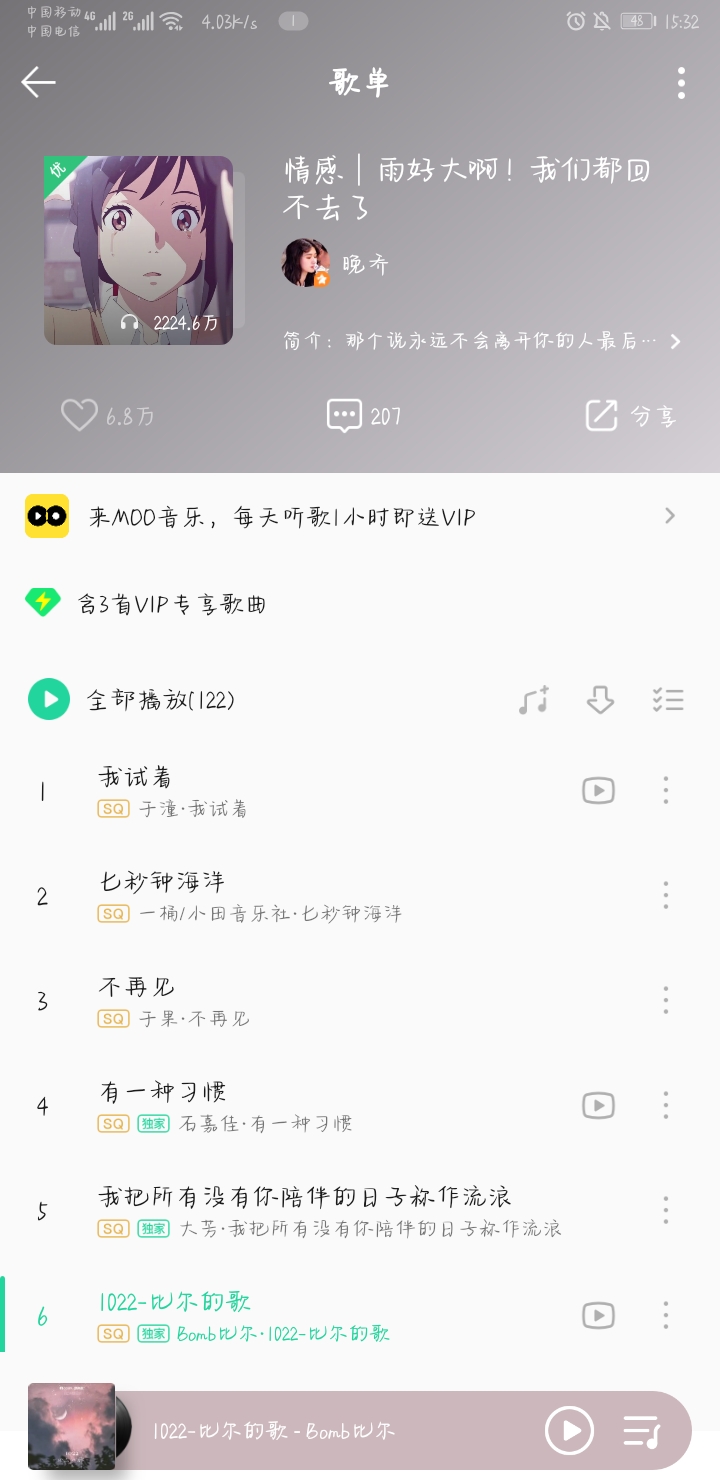Play all 122 songs with 全部播放
Image resolution: width=720 pixels, height=1480 pixels.
click(132, 699)
